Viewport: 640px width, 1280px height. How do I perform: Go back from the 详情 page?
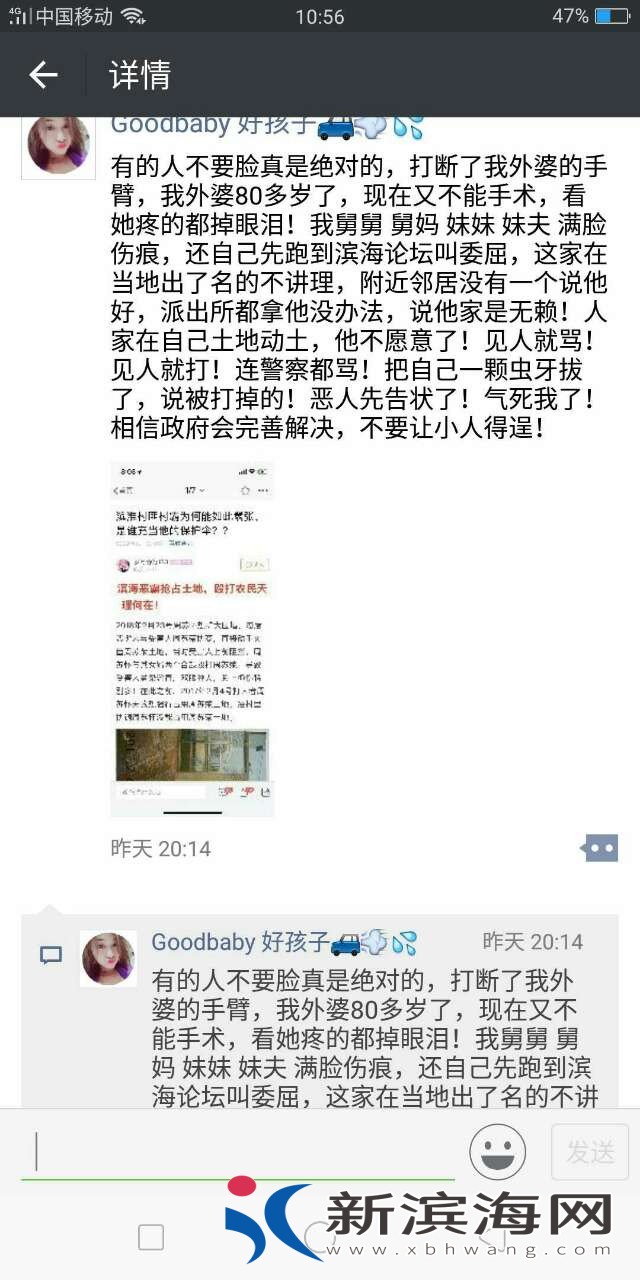click(x=43, y=75)
